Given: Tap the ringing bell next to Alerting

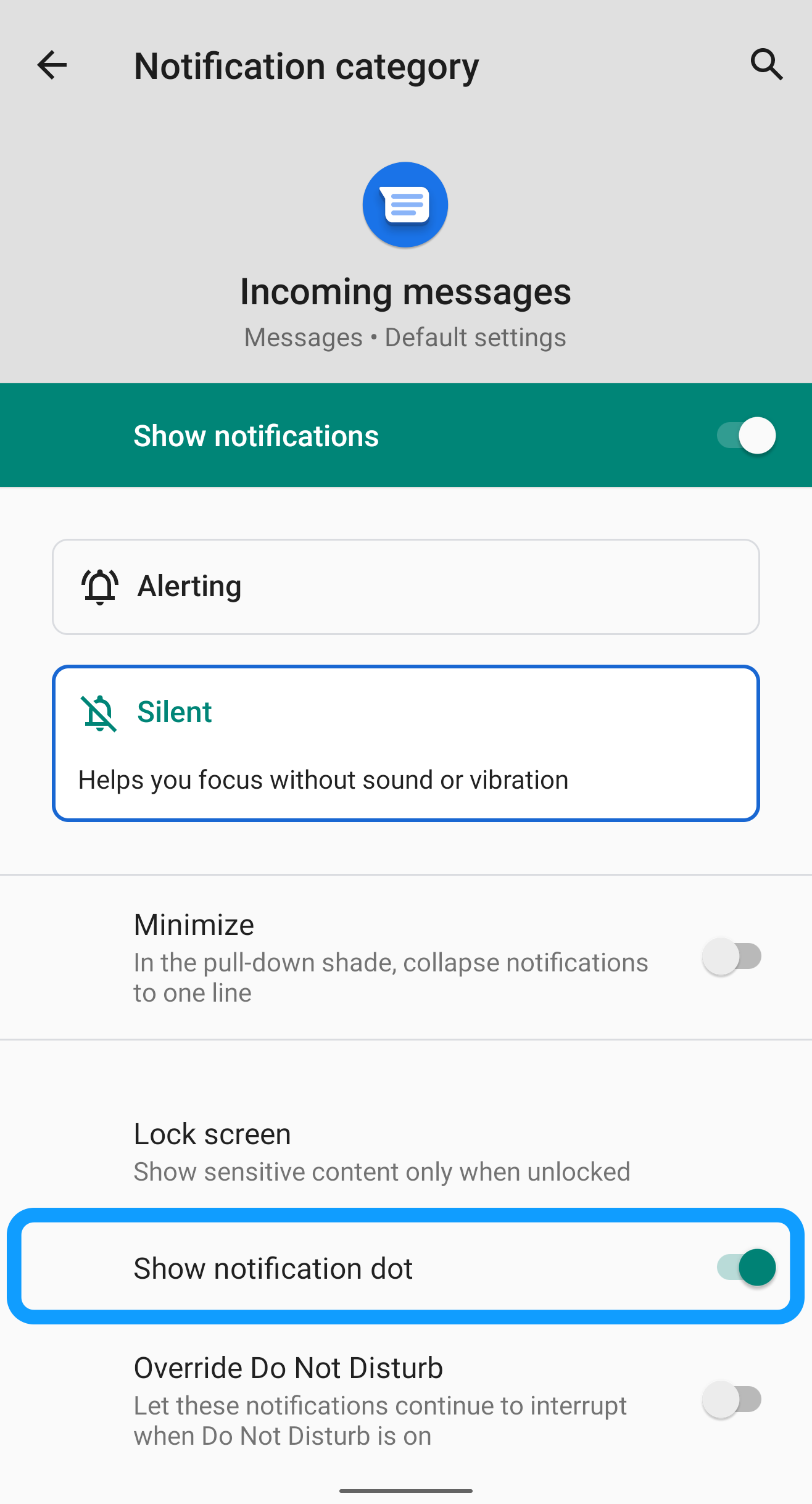Looking at the screenshot, I should 100,586.
